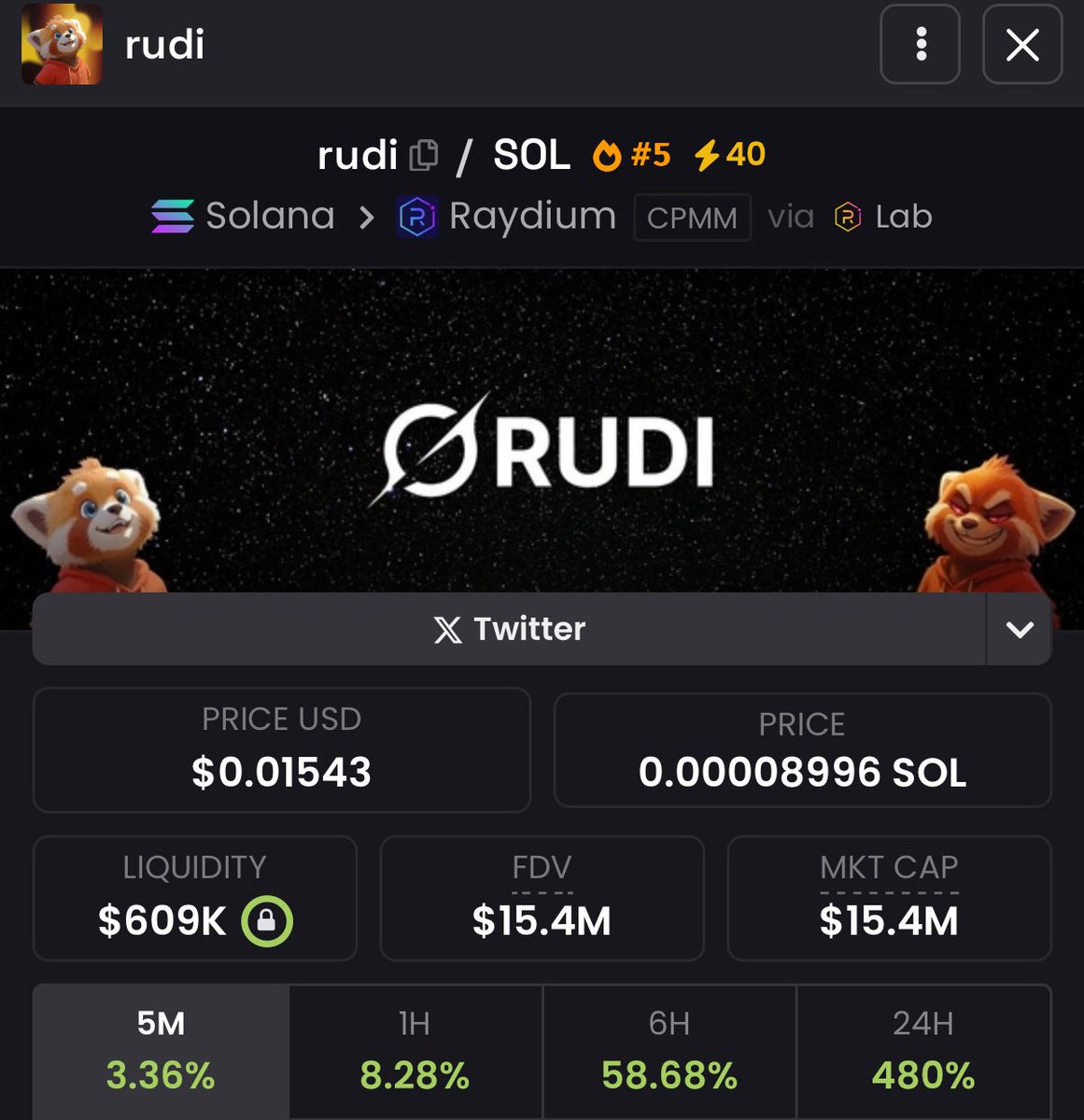Screen dimensions: 1084x1120
Task: Copy the rudi token address
Action: click(425, 155)
